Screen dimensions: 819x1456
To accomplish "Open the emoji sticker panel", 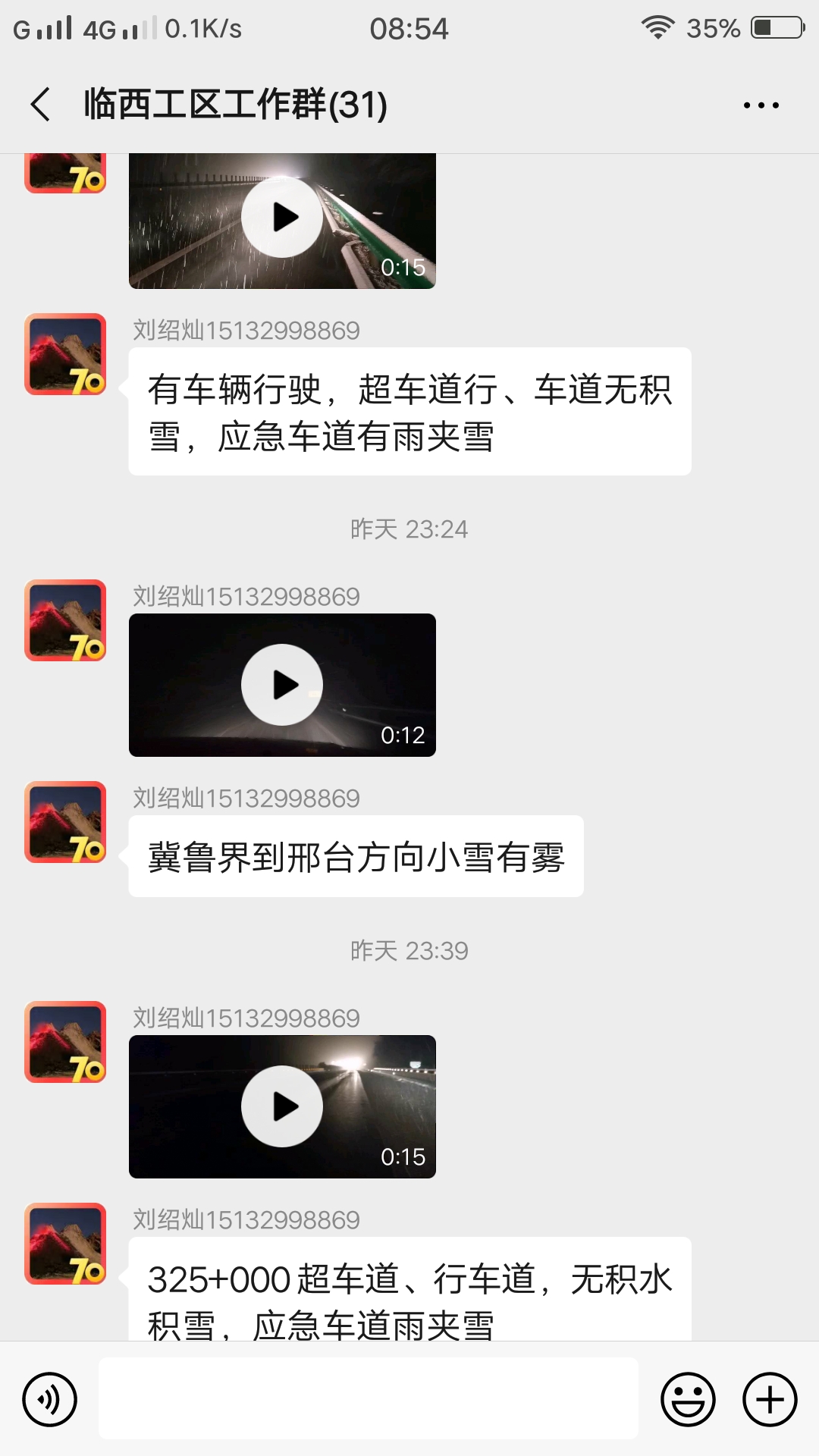I will (x=688, y=1399).
